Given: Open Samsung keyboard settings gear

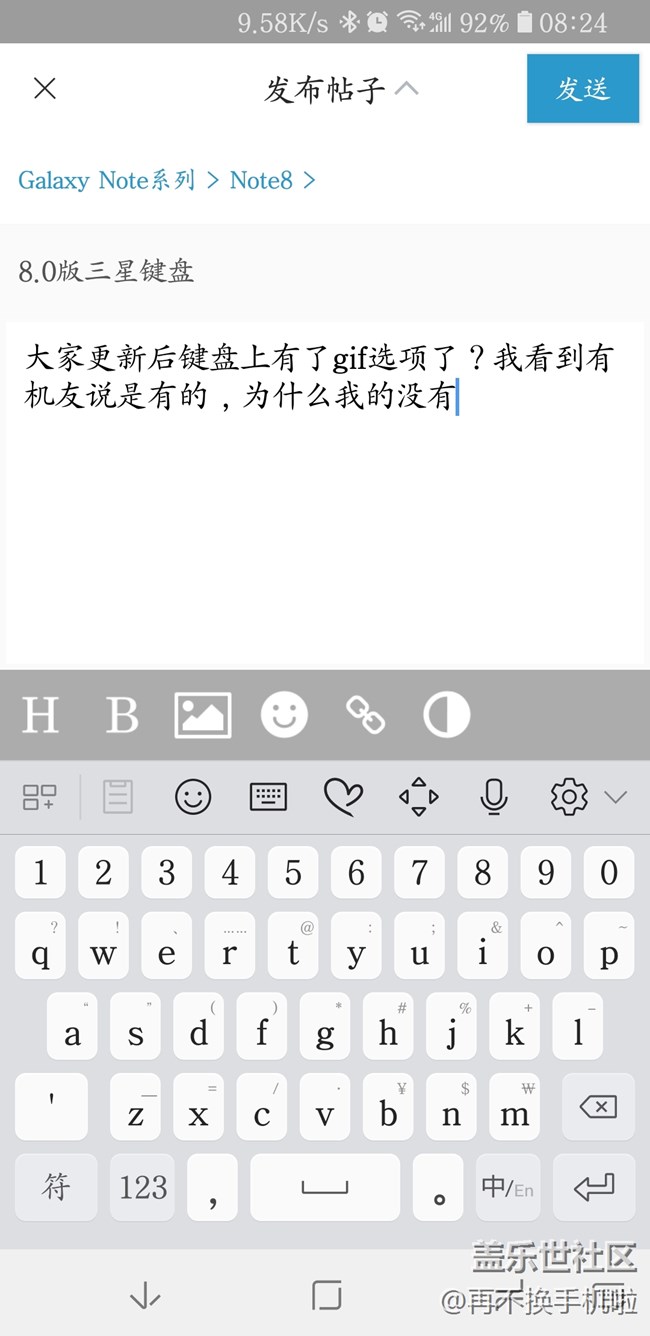Looking at the screenshot, I should pyautogui.click(x=569, y=797).
